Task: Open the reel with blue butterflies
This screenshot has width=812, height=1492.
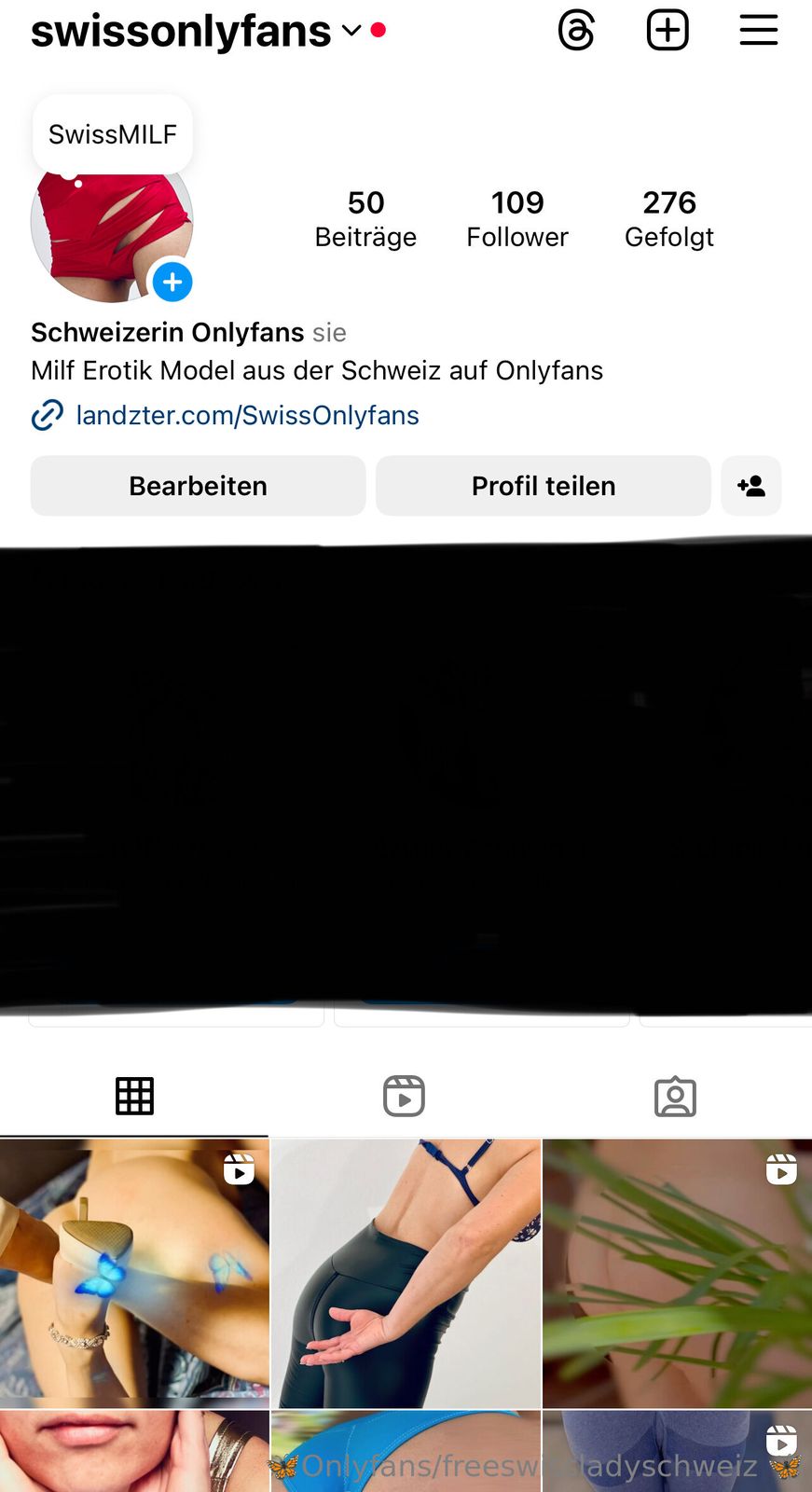Action: 134,1273
